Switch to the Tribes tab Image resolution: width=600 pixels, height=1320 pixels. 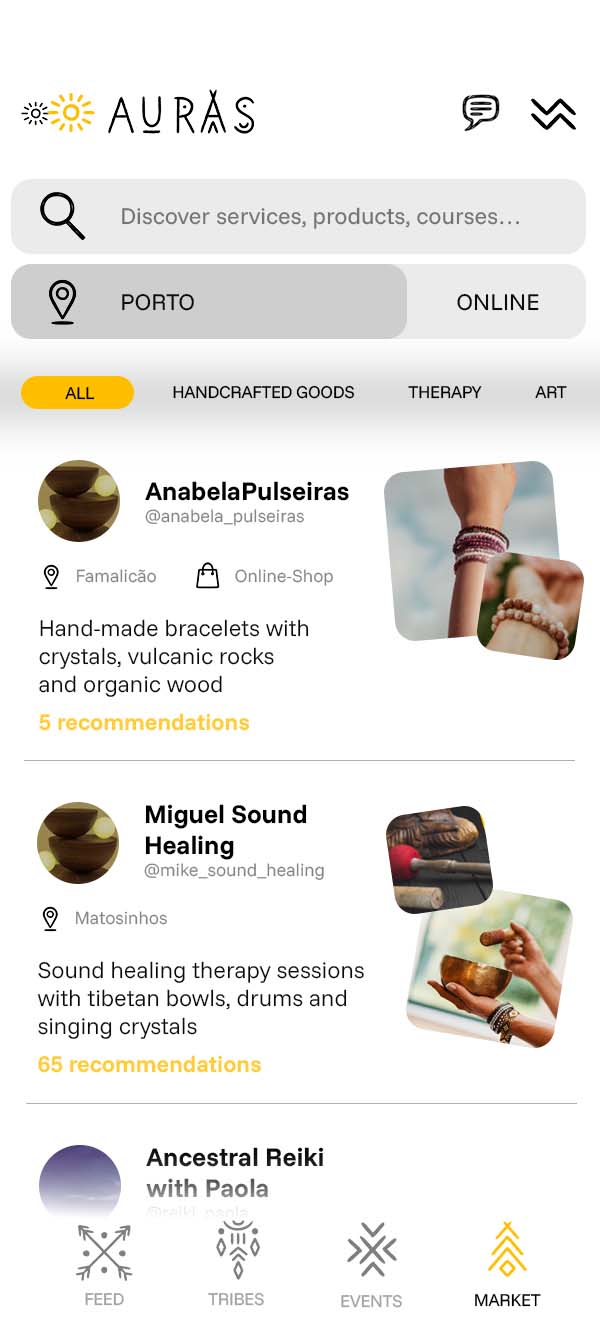pos(236,1266)
